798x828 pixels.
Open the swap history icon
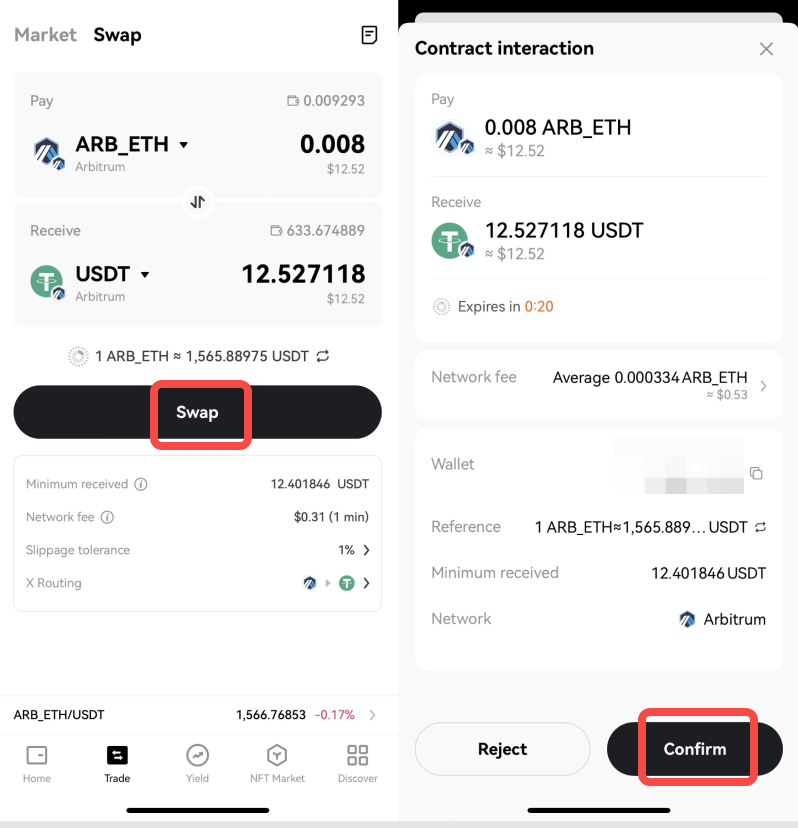[369, 36]
